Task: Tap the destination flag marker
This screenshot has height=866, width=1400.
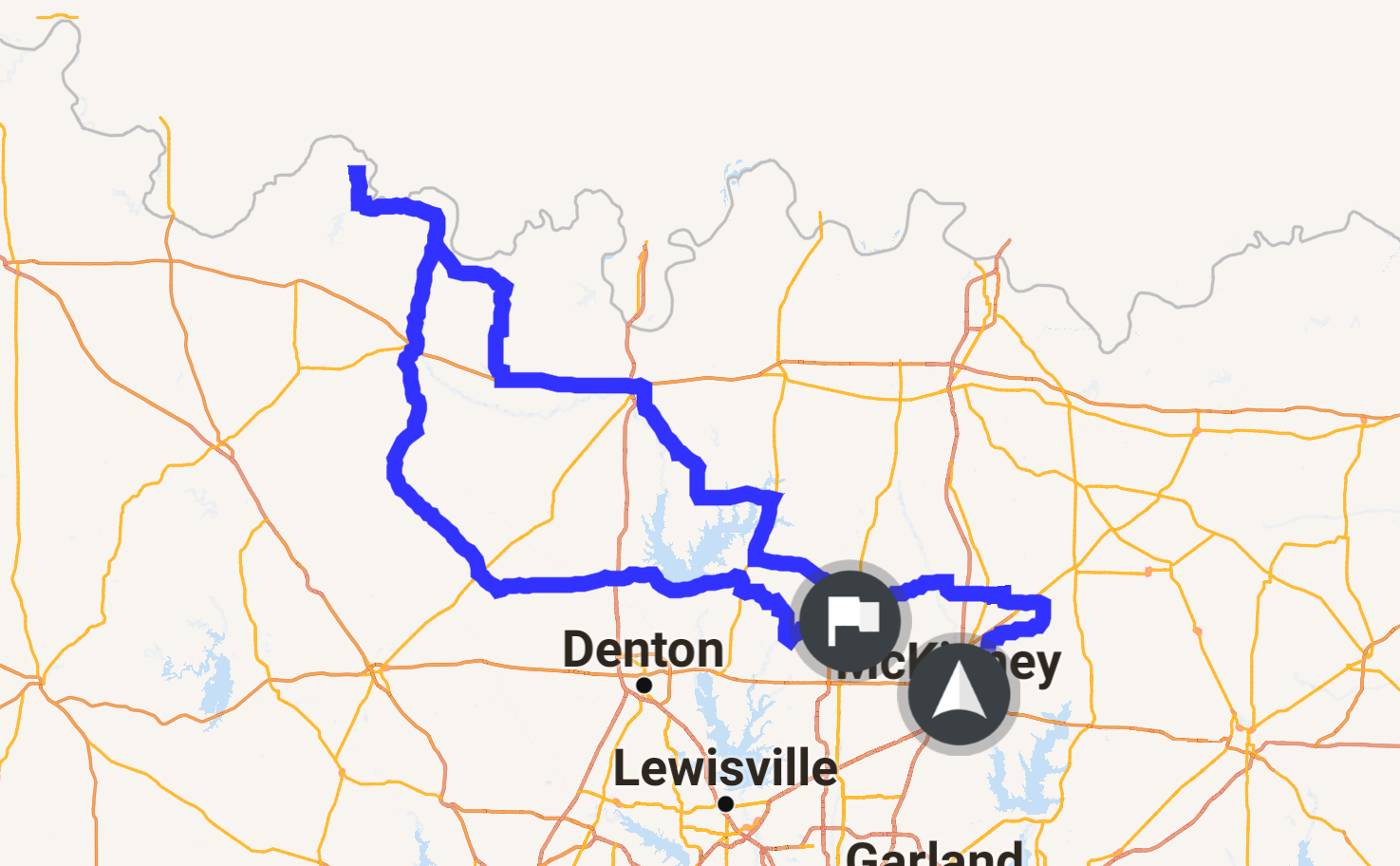Action: 850,621
